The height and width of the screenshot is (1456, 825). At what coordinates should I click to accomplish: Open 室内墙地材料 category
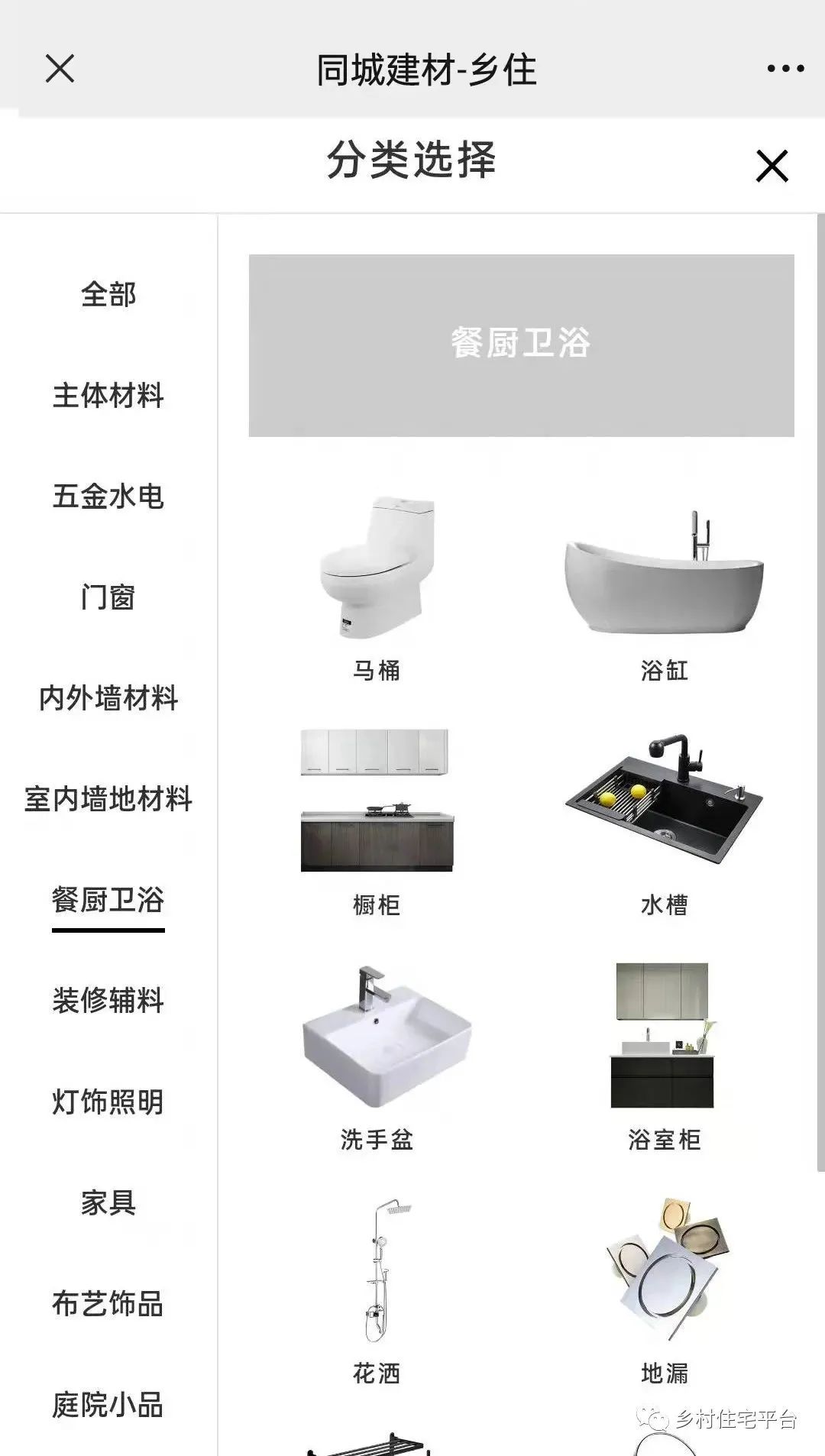click(108, 799)
